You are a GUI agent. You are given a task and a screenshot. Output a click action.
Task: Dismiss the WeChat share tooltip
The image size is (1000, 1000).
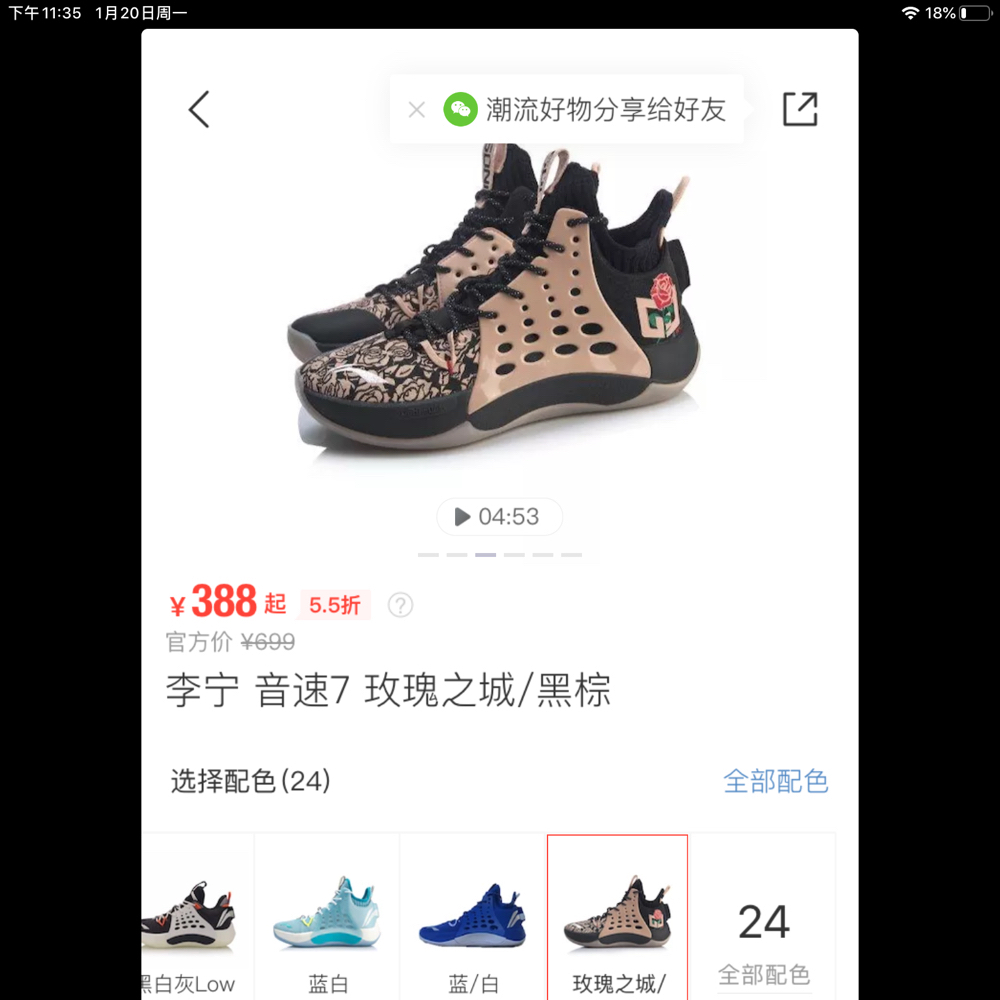[417, 110]
